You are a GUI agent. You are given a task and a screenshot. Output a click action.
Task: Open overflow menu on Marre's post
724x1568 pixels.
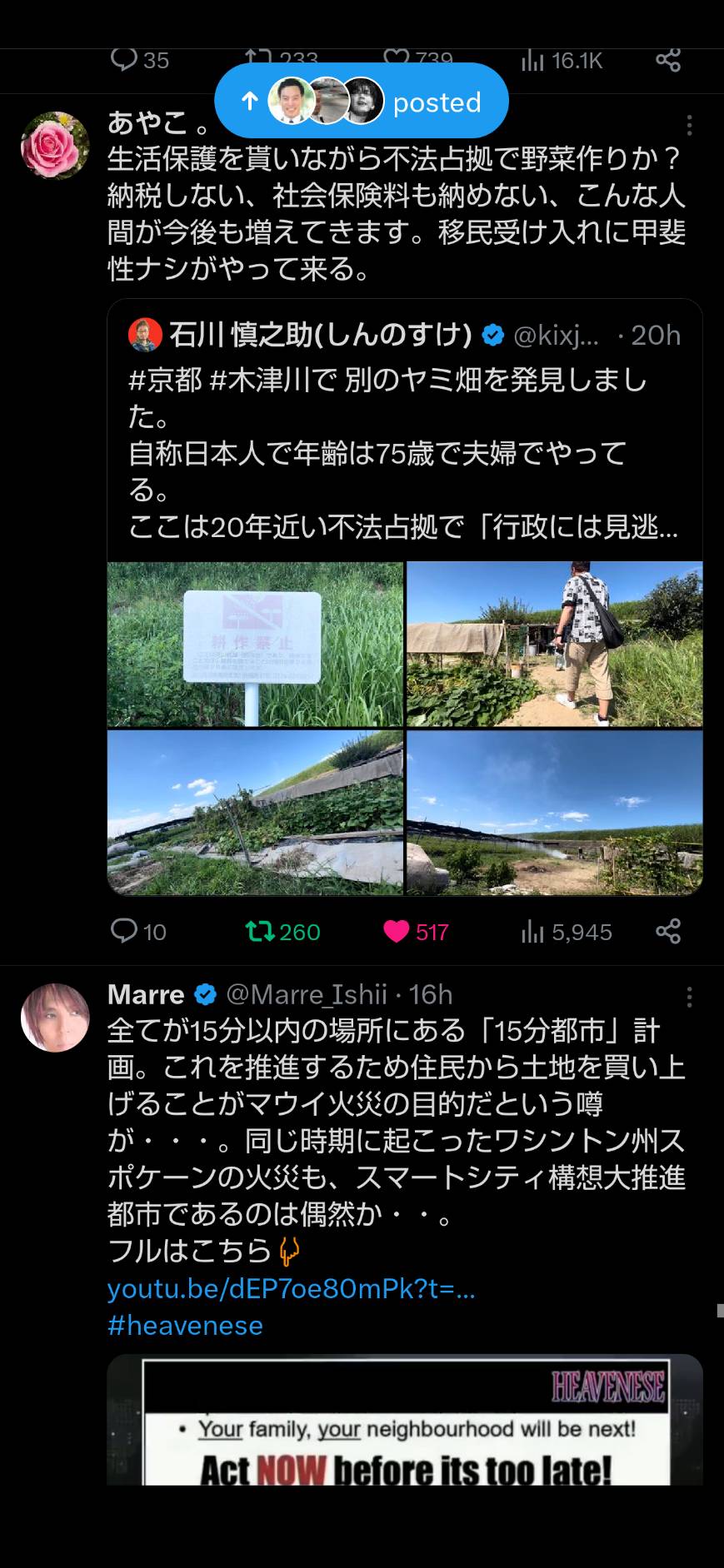(x=689, y=997)
